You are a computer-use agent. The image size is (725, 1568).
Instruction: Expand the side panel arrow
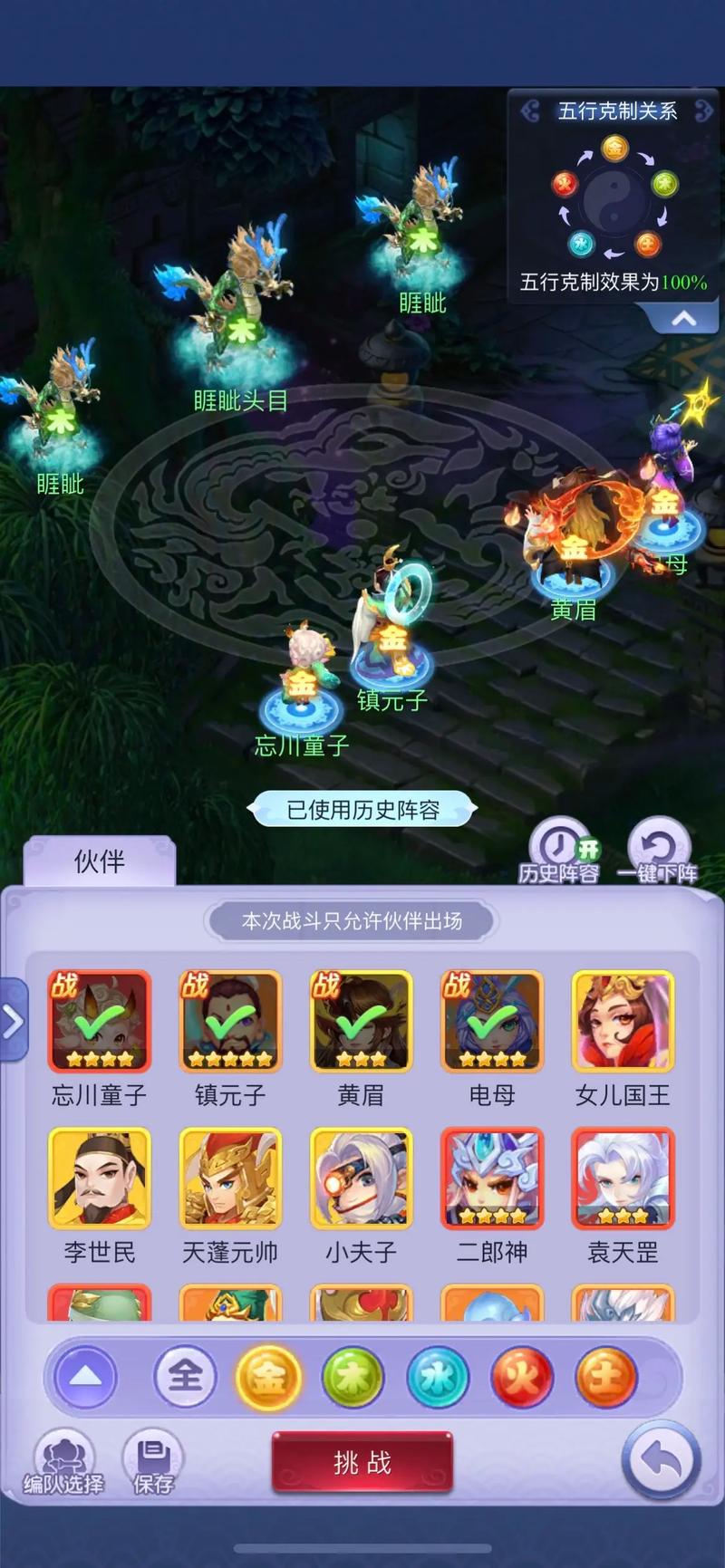(13, 1022)
